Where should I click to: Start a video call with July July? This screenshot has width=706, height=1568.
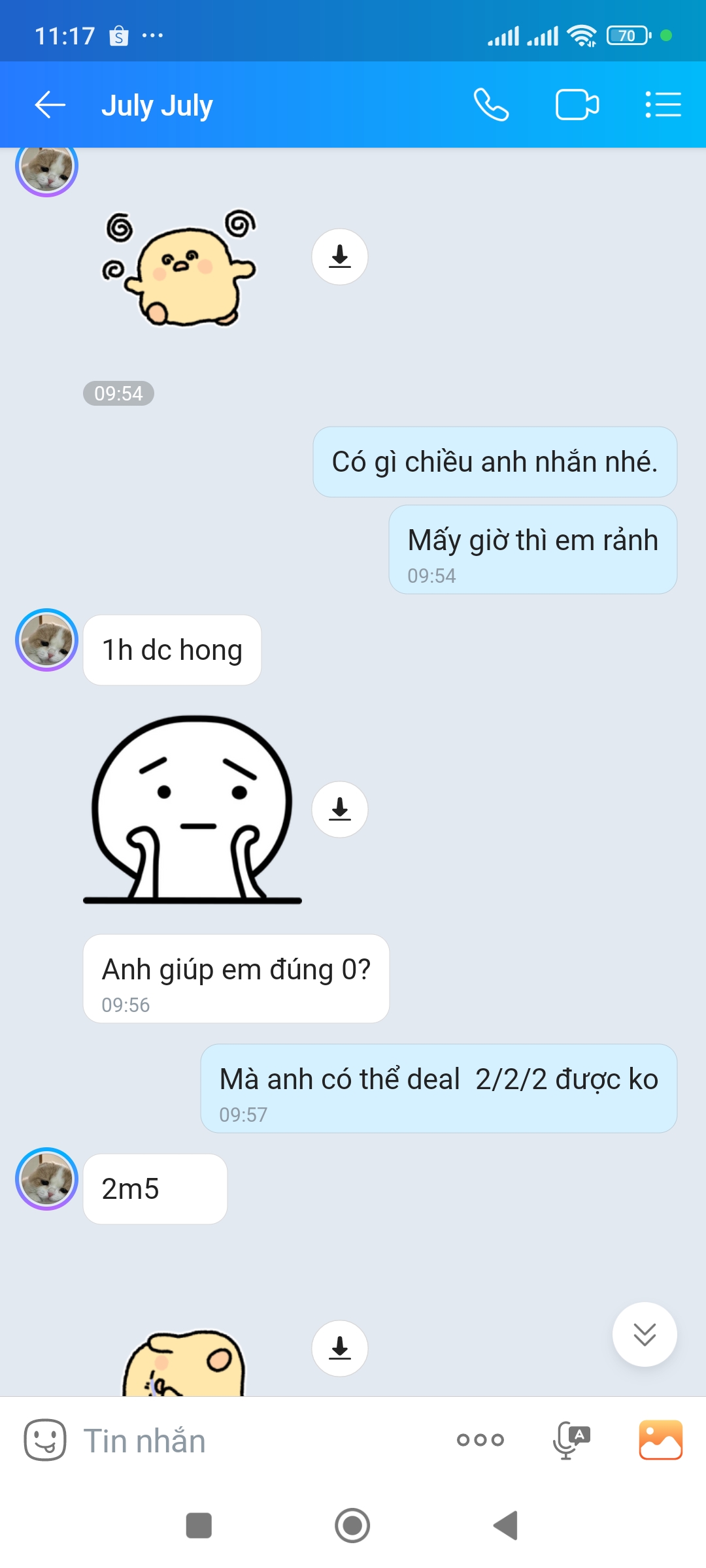577,105
